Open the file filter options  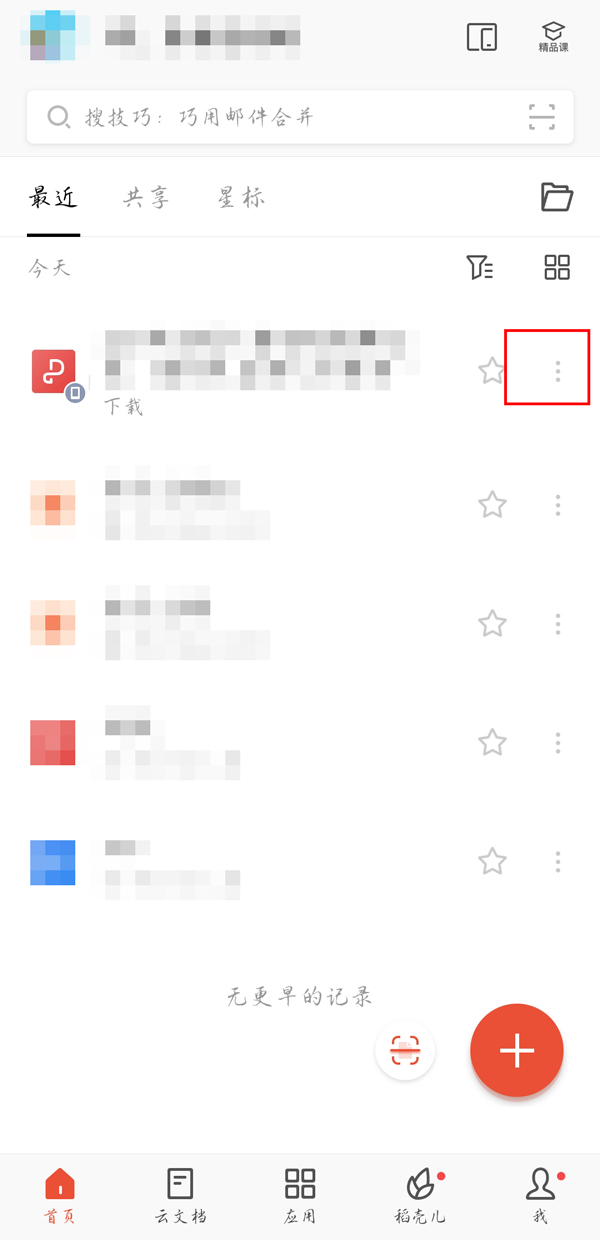480,267
